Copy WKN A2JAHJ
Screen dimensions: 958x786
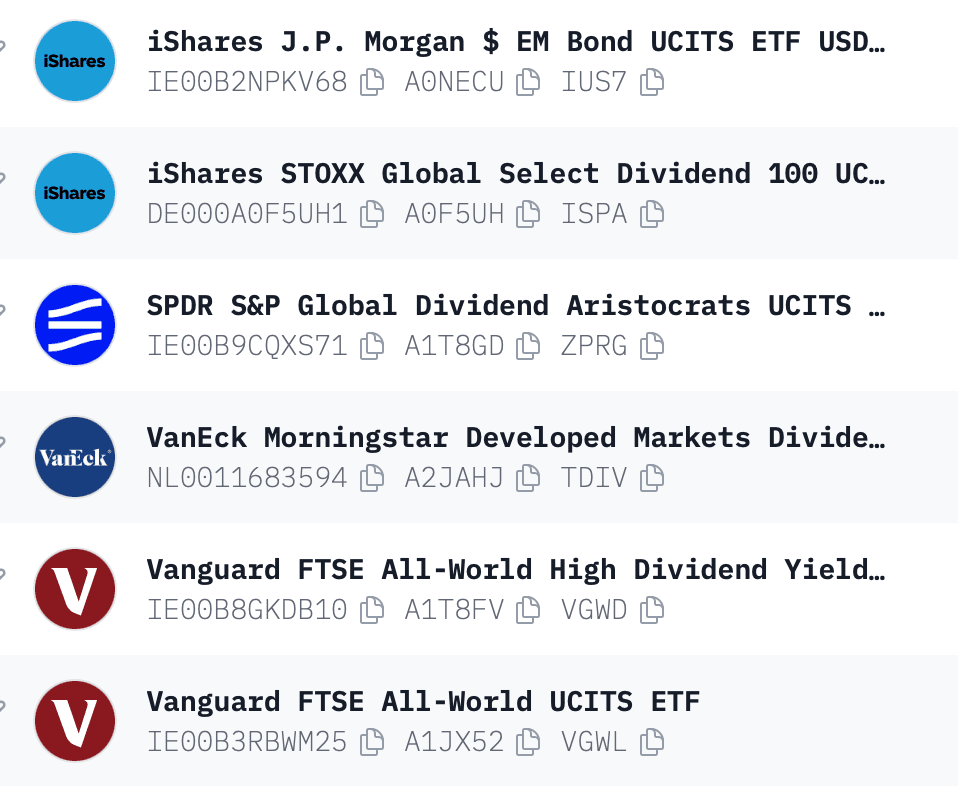click(529, 478)
